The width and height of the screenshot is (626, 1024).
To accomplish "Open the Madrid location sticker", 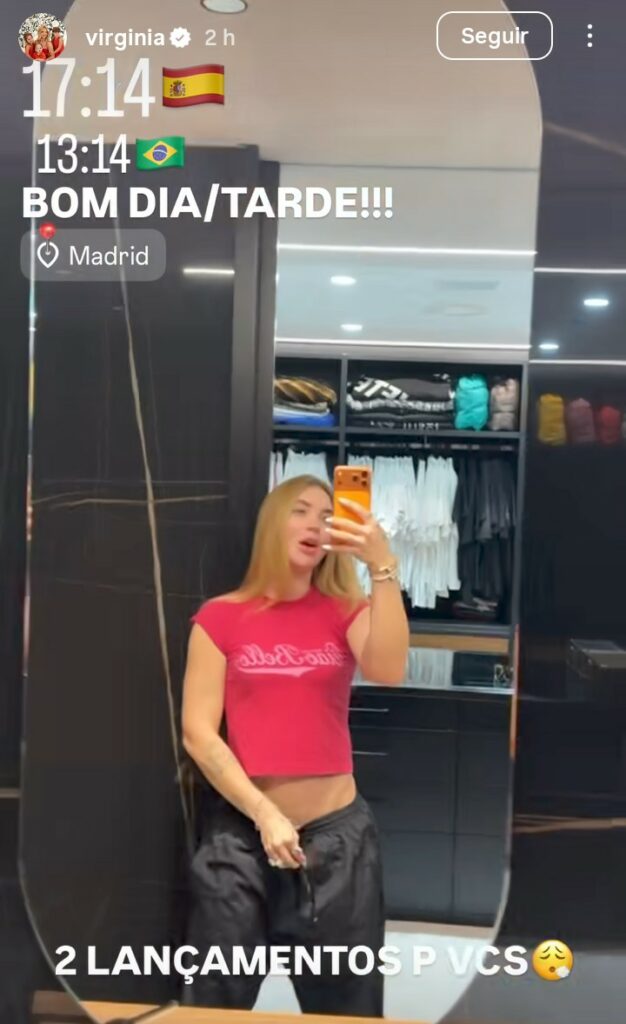I will pyautogui.click(x=93, y=255).
